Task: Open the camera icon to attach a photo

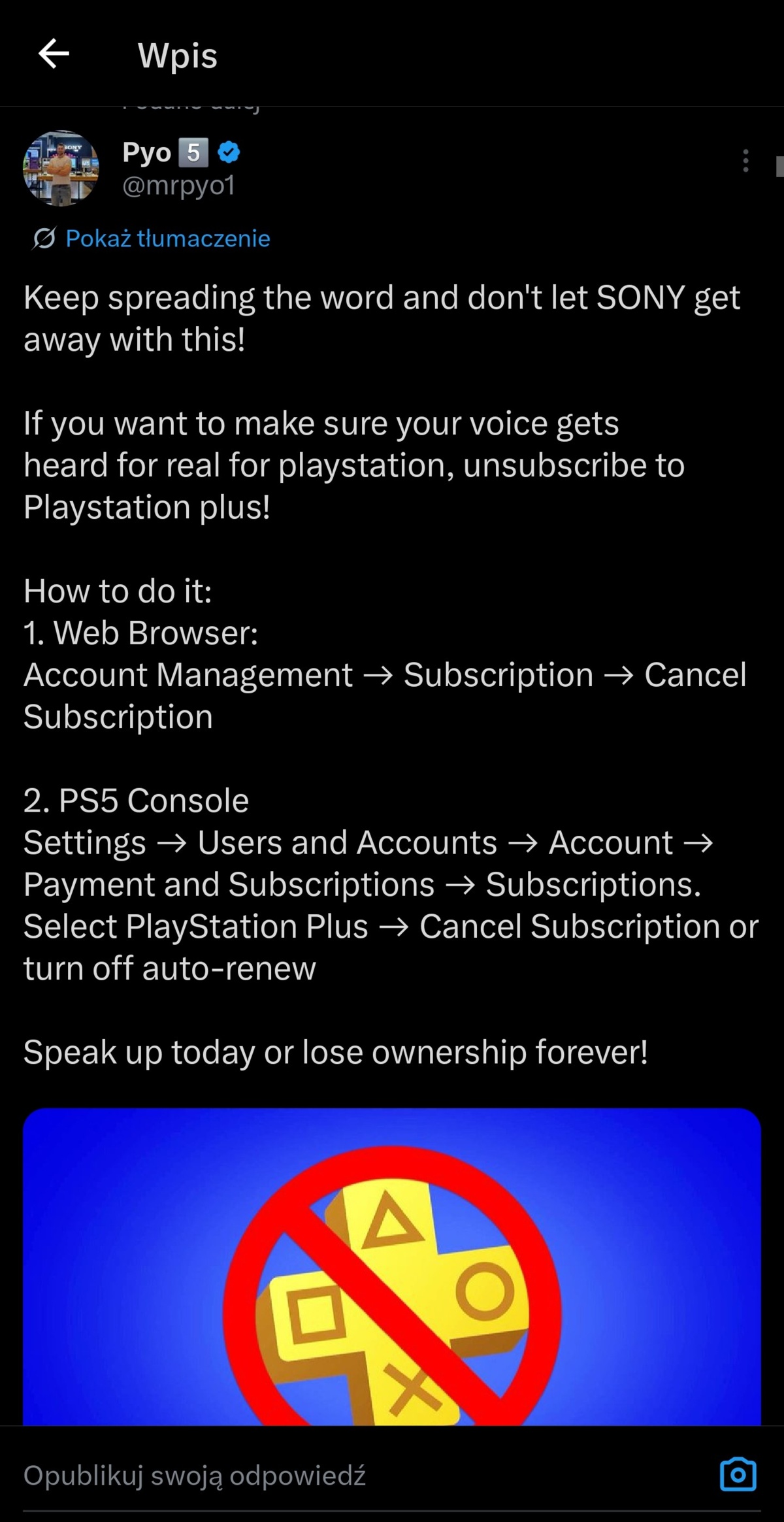Action: [738, 1474]
